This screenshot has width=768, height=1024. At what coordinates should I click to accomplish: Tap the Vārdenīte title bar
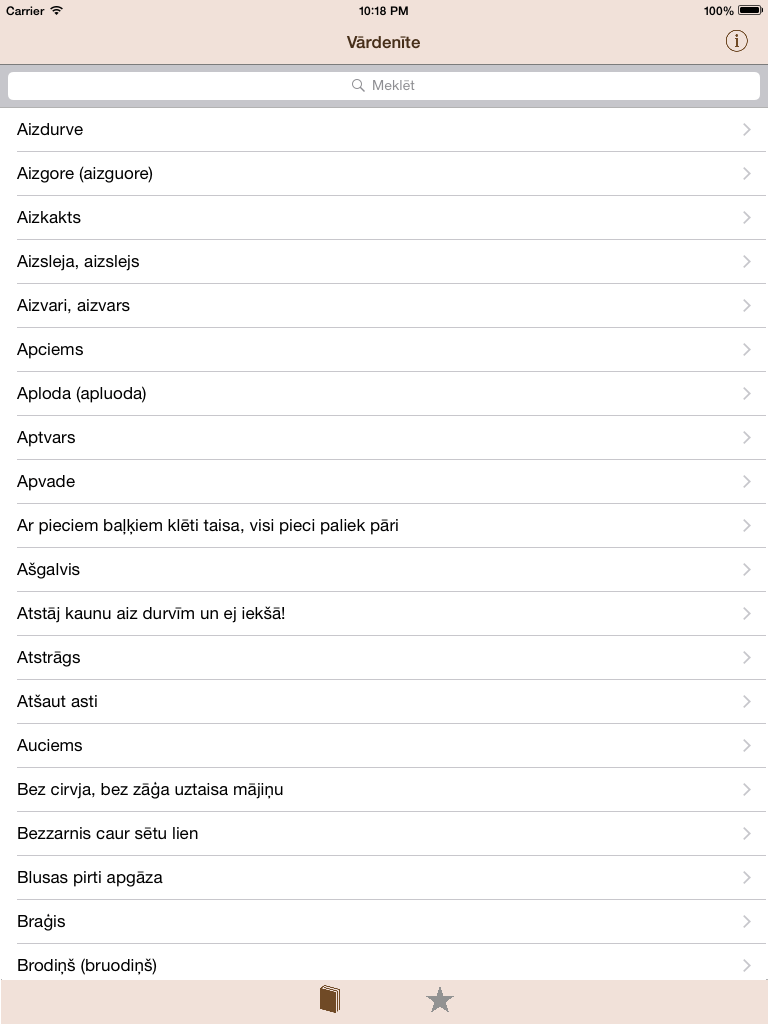click(384, 42)
